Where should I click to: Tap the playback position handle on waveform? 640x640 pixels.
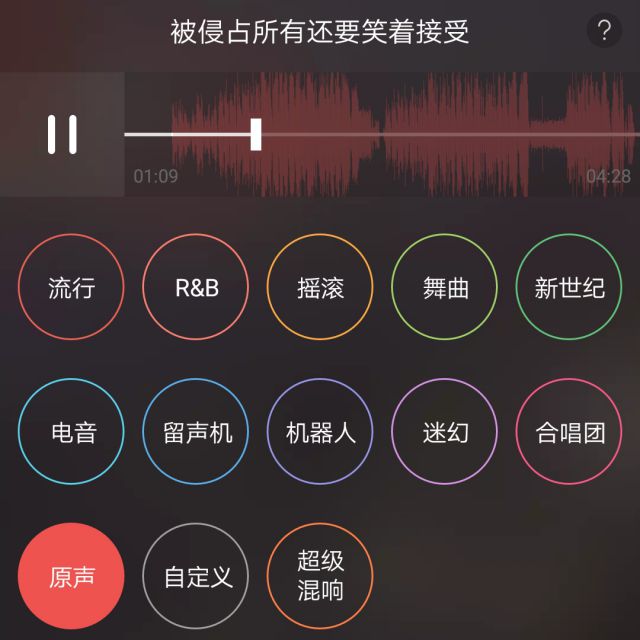tap(256, 134)
